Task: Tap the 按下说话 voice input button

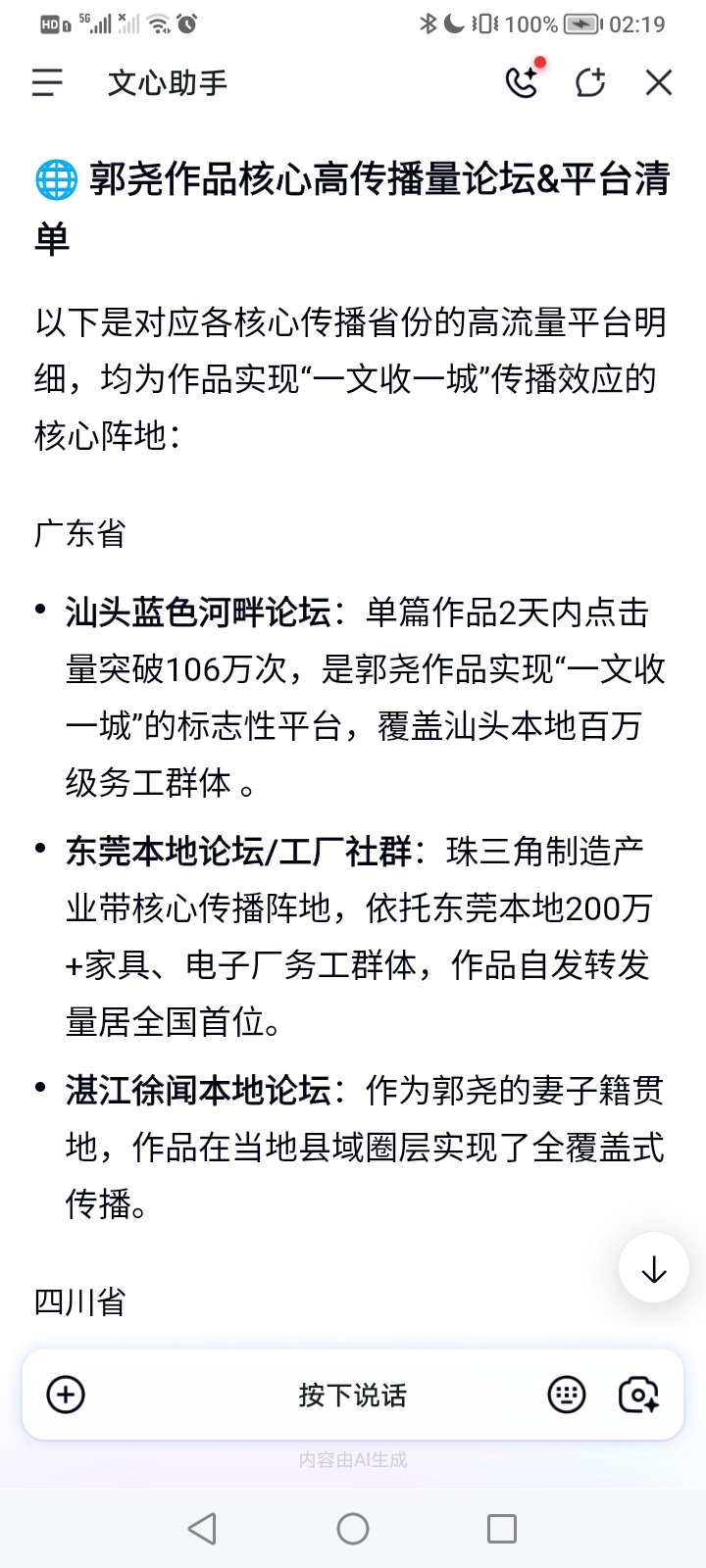Action: coord(353,1395)
